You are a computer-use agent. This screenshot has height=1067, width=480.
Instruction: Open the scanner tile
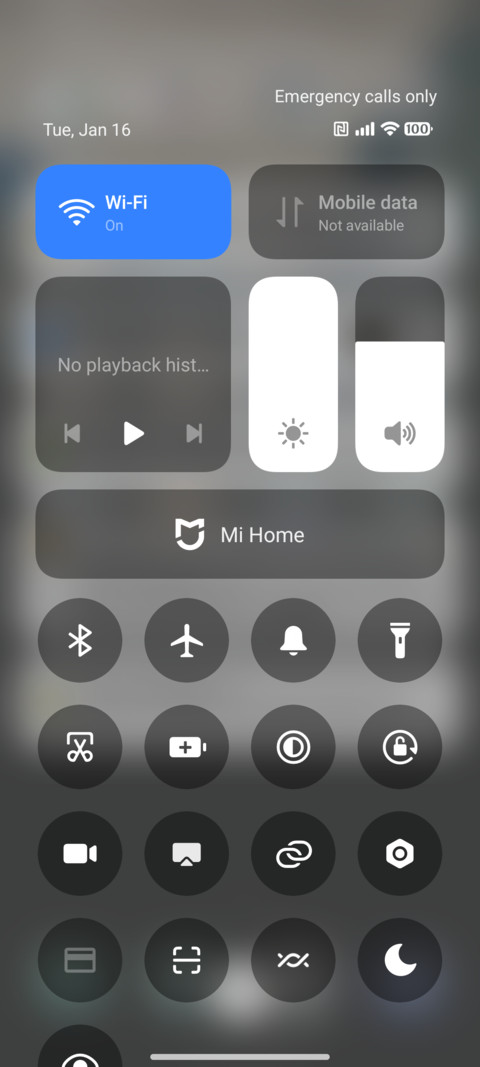pos(187,960)
